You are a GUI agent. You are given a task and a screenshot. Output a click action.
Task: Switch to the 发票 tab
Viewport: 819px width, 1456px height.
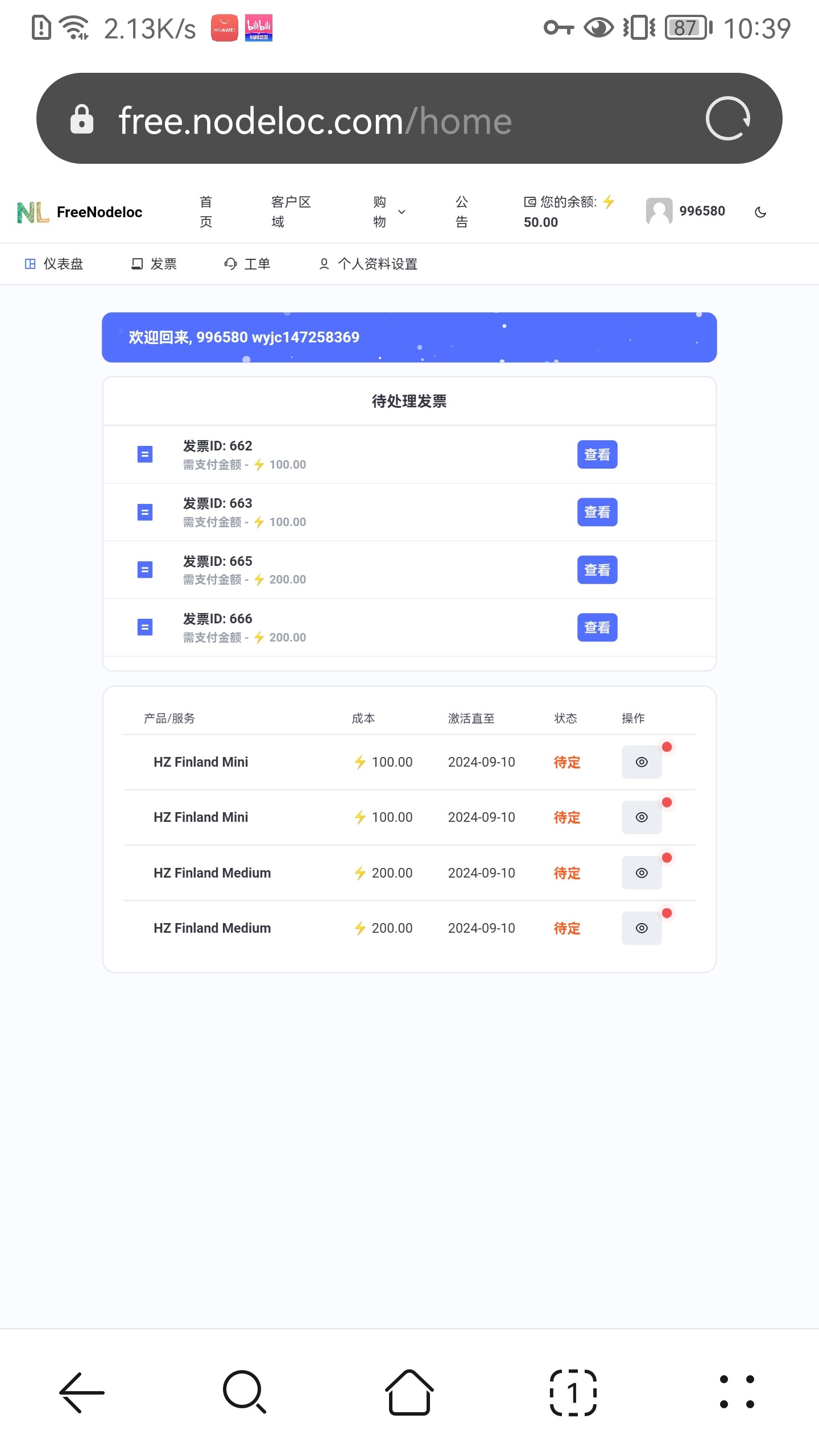154,264
